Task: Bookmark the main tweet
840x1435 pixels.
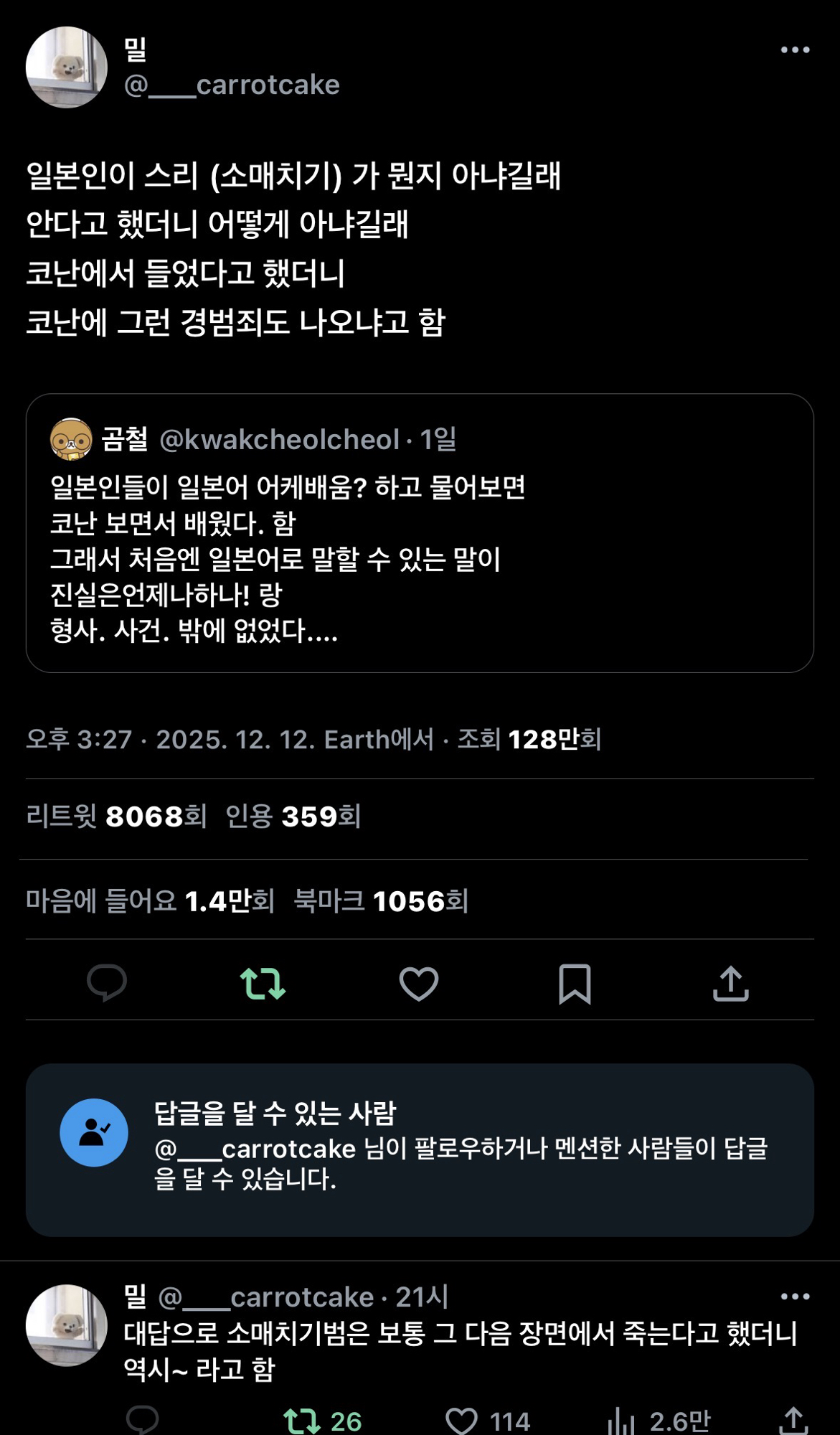Action: pos(575,983)
